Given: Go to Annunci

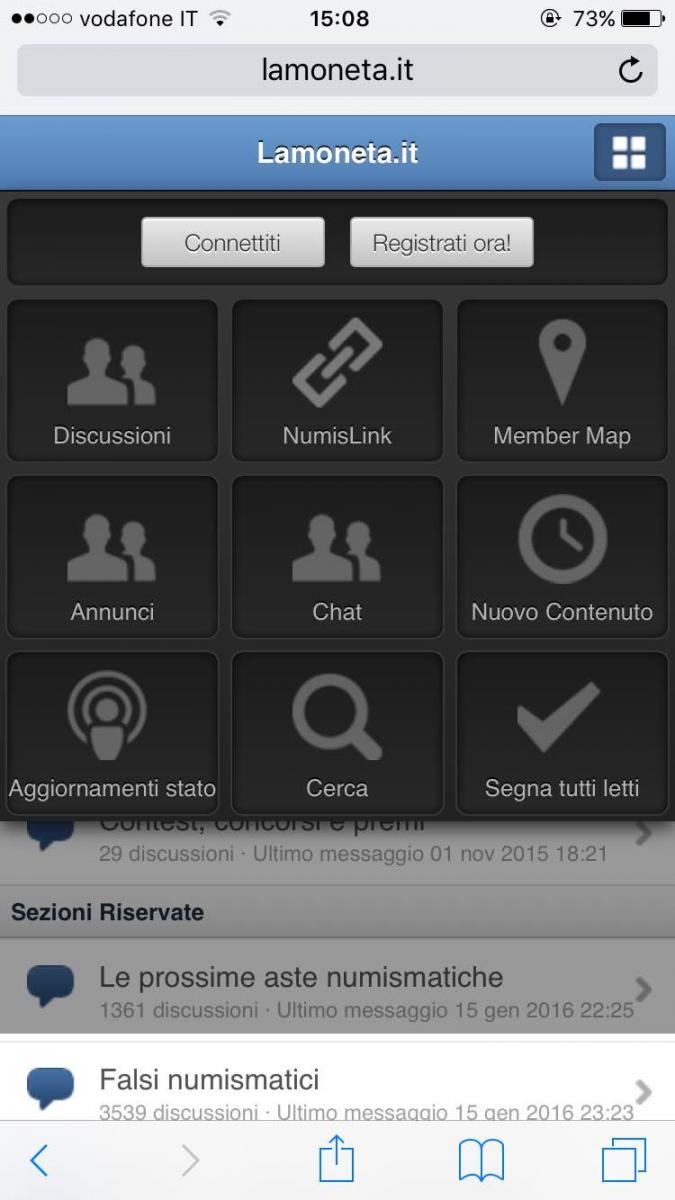Looking at the screenshot, I should (x=112, y=556).
